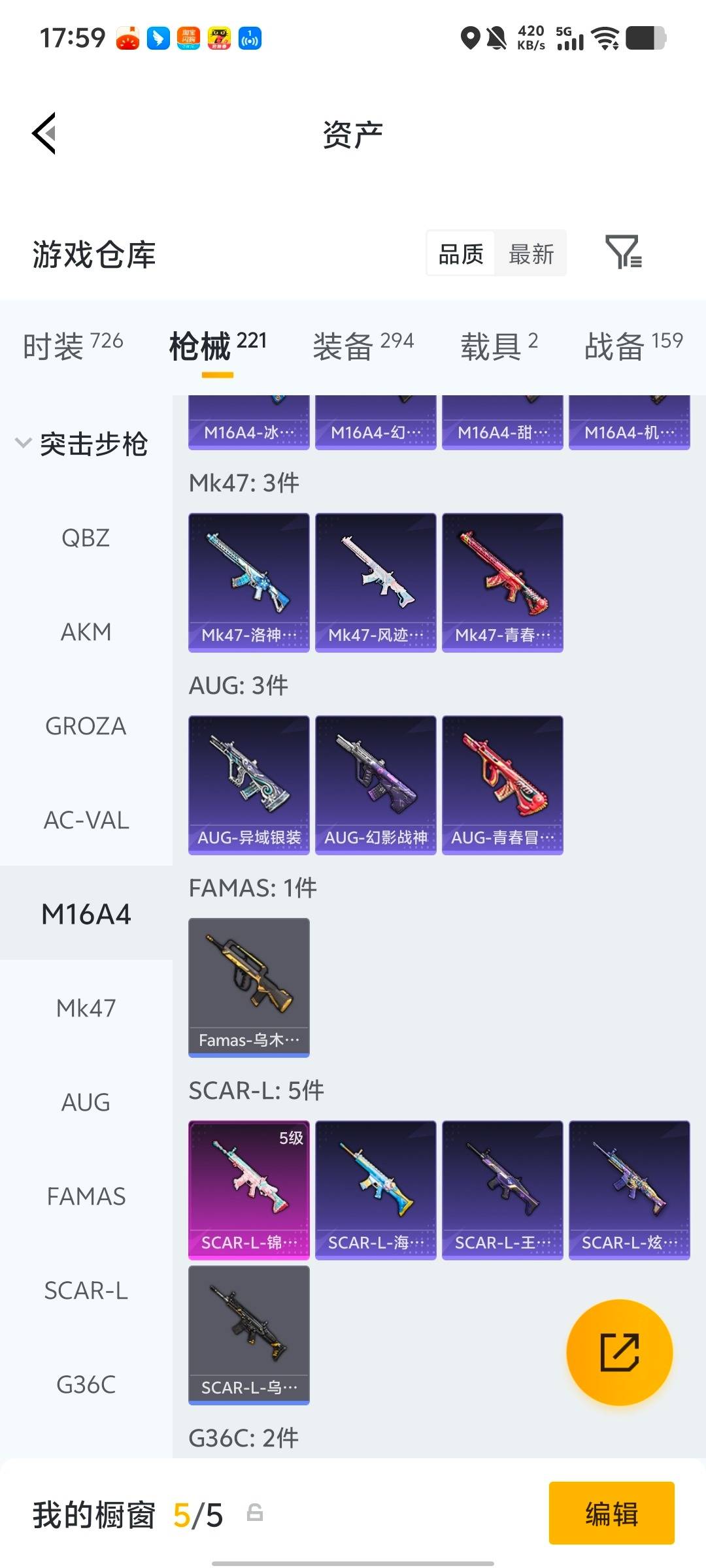
Task: View the SCAR-L-海 skin tile
Action: tap(376, 1190)
